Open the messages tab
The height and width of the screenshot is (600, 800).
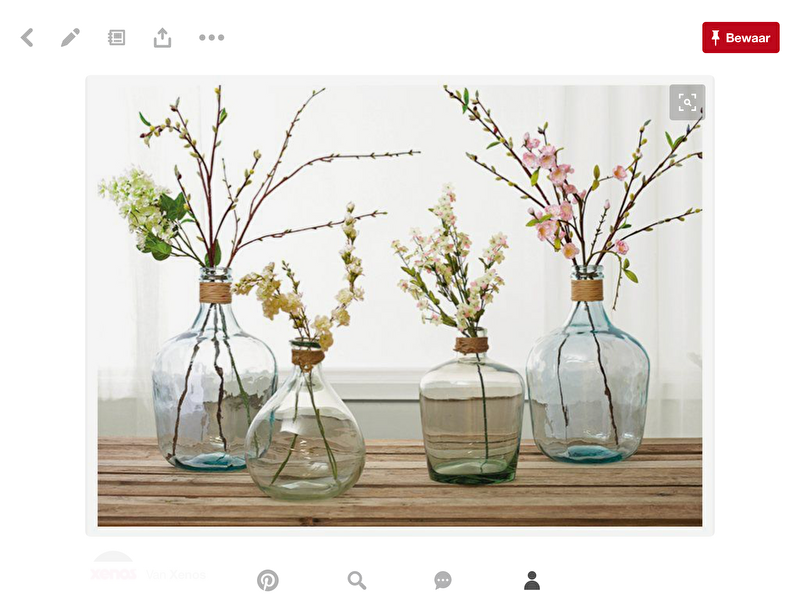click(x=443, y=580)
